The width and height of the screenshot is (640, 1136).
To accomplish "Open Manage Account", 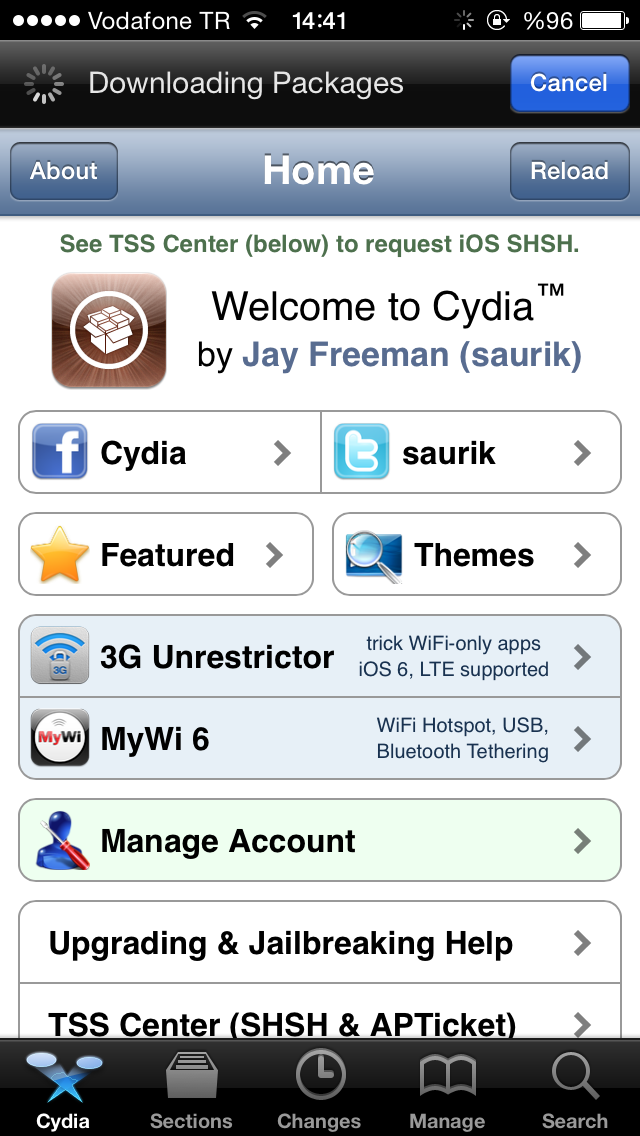I will click(320, 840).
